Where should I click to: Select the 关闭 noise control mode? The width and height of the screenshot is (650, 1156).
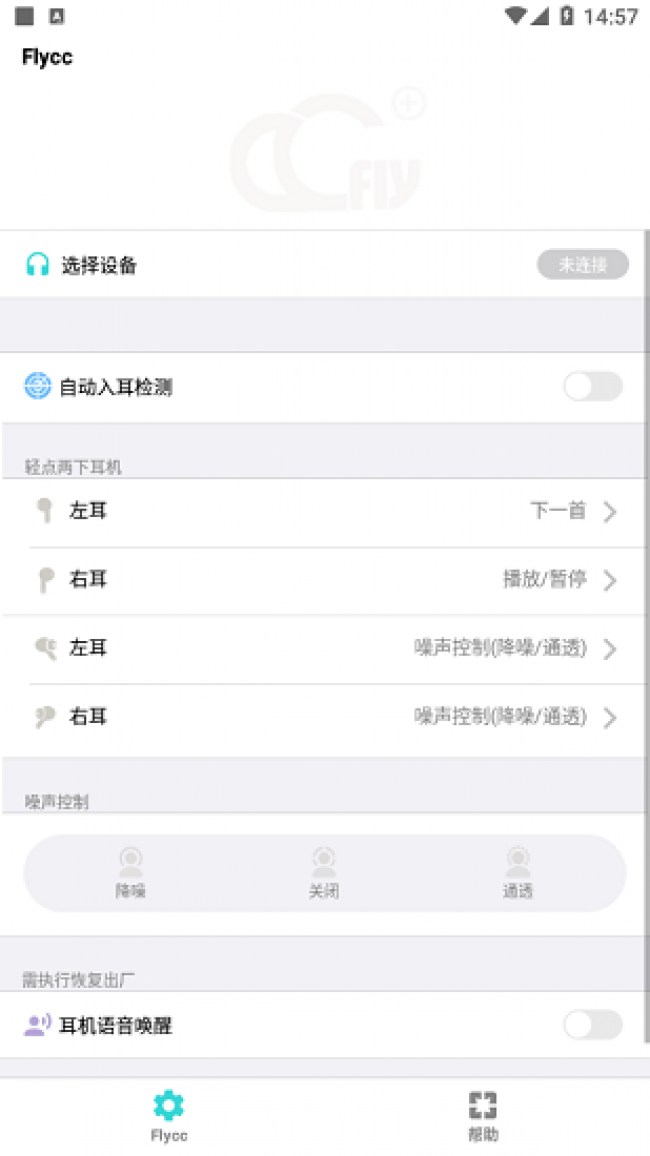[324, 874]
